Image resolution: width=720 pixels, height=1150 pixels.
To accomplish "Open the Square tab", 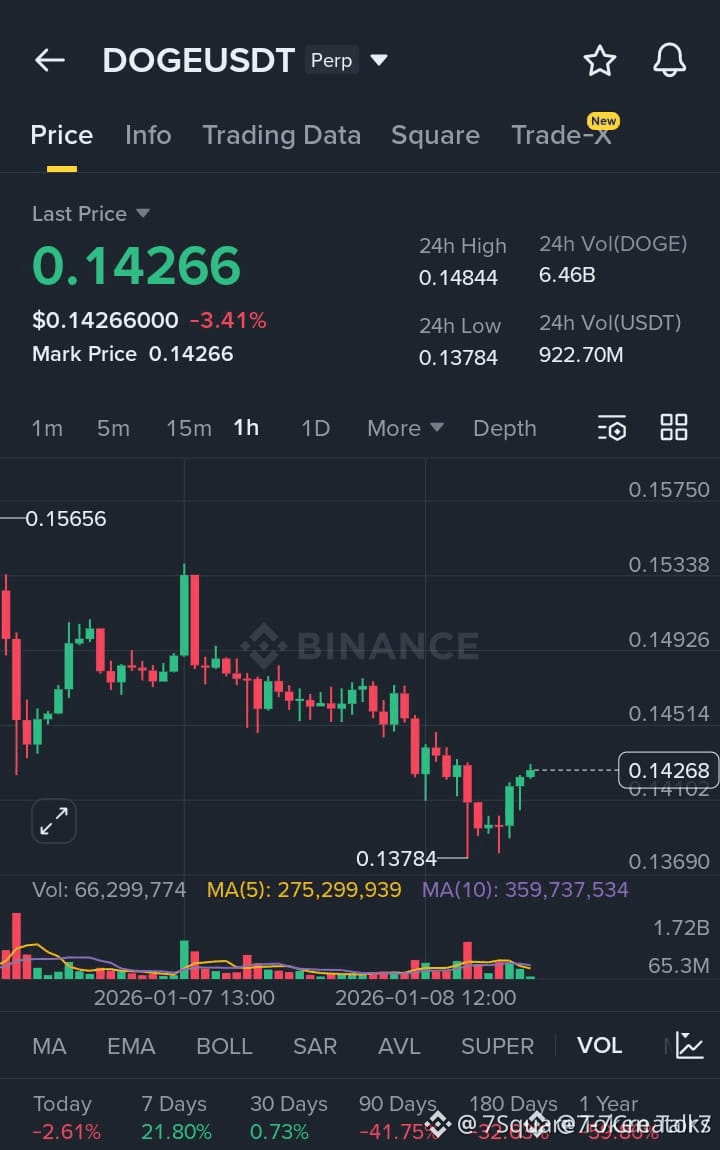I will tap(435, 135).
